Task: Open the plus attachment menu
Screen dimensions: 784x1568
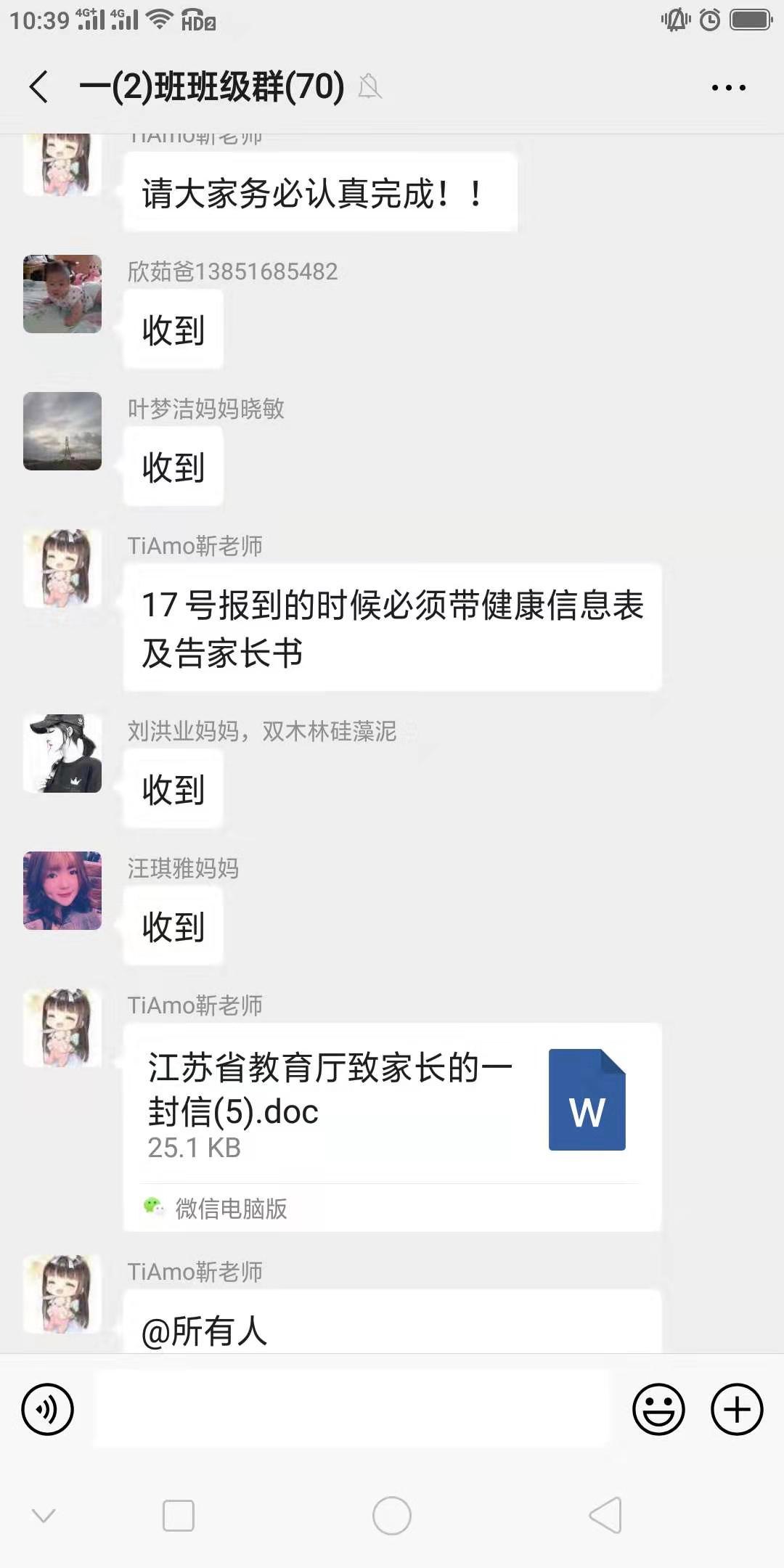Action: [736, 1410]
